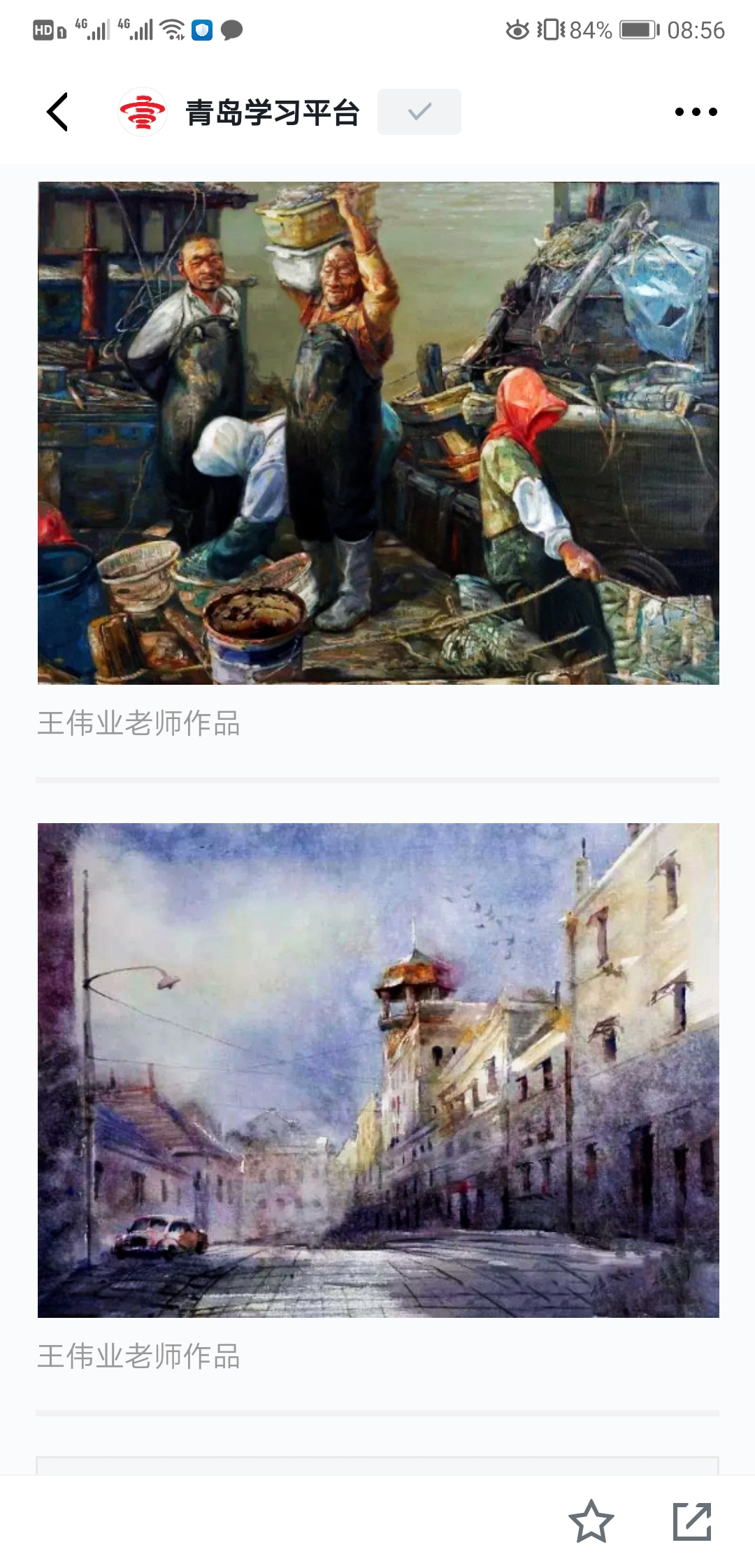View the fishermen oil painting image
The image size is (755, 1568).
[378, 433]
